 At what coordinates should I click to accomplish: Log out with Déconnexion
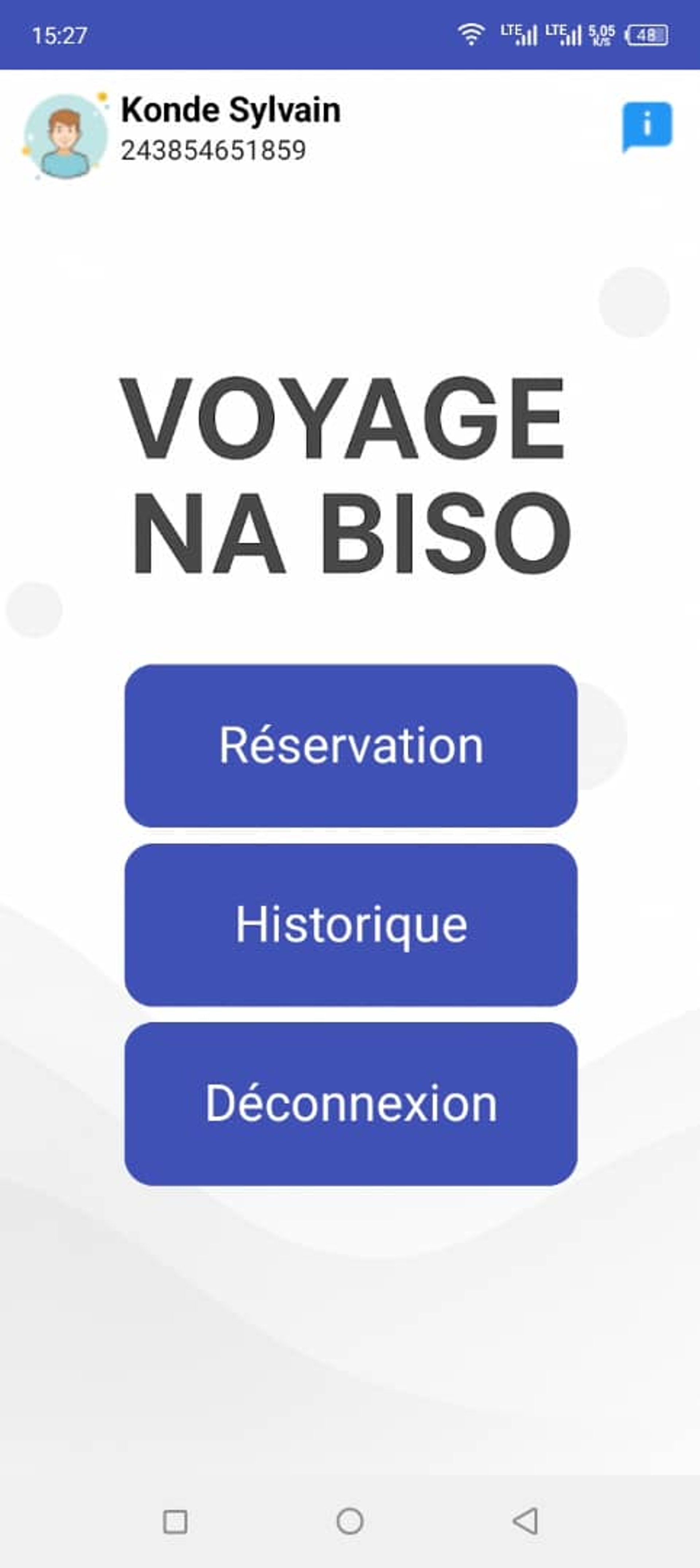click(351, 1104)
